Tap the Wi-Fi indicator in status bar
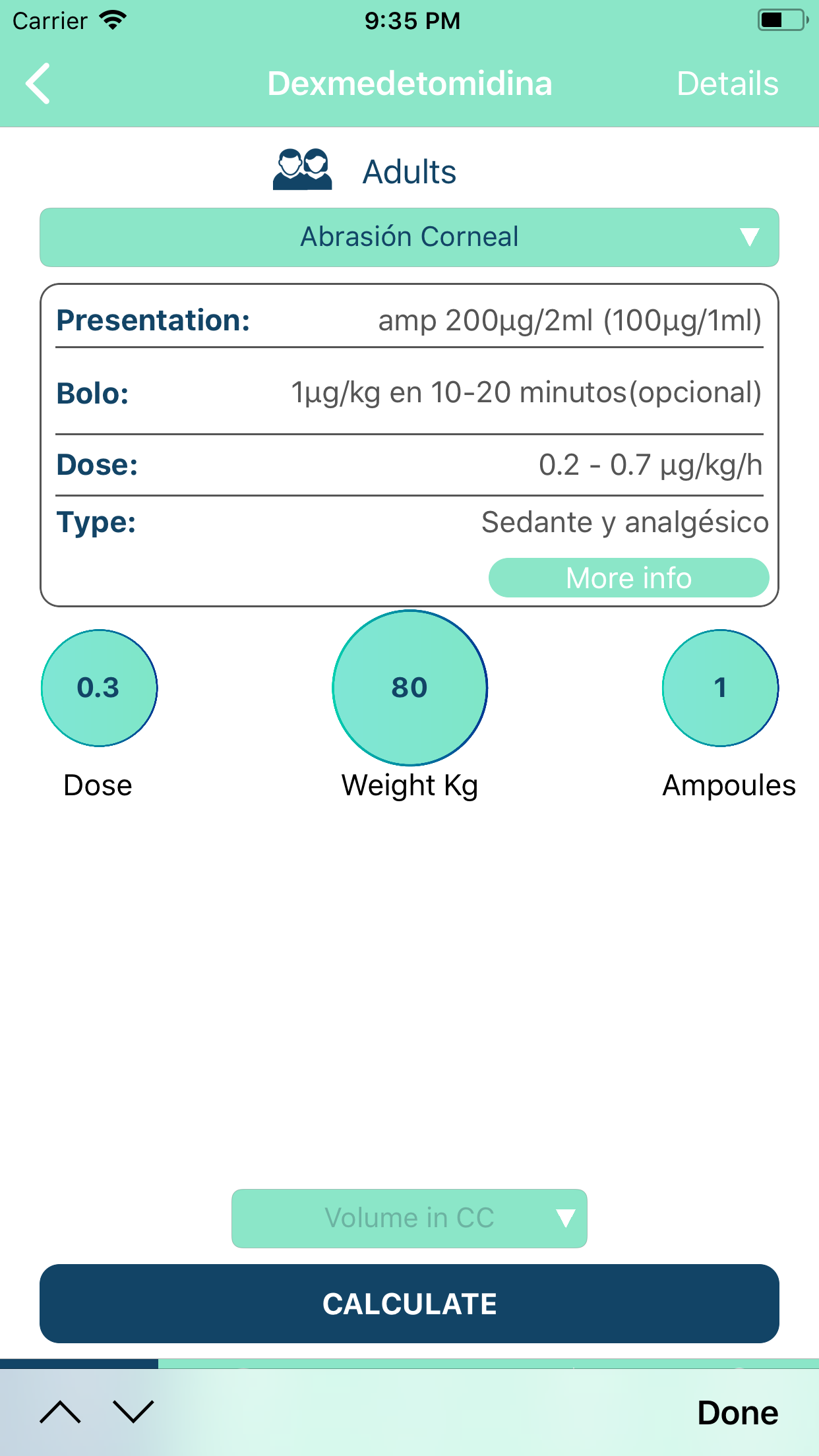This screenshot has height=1456, width=819. tap(113, 20)
